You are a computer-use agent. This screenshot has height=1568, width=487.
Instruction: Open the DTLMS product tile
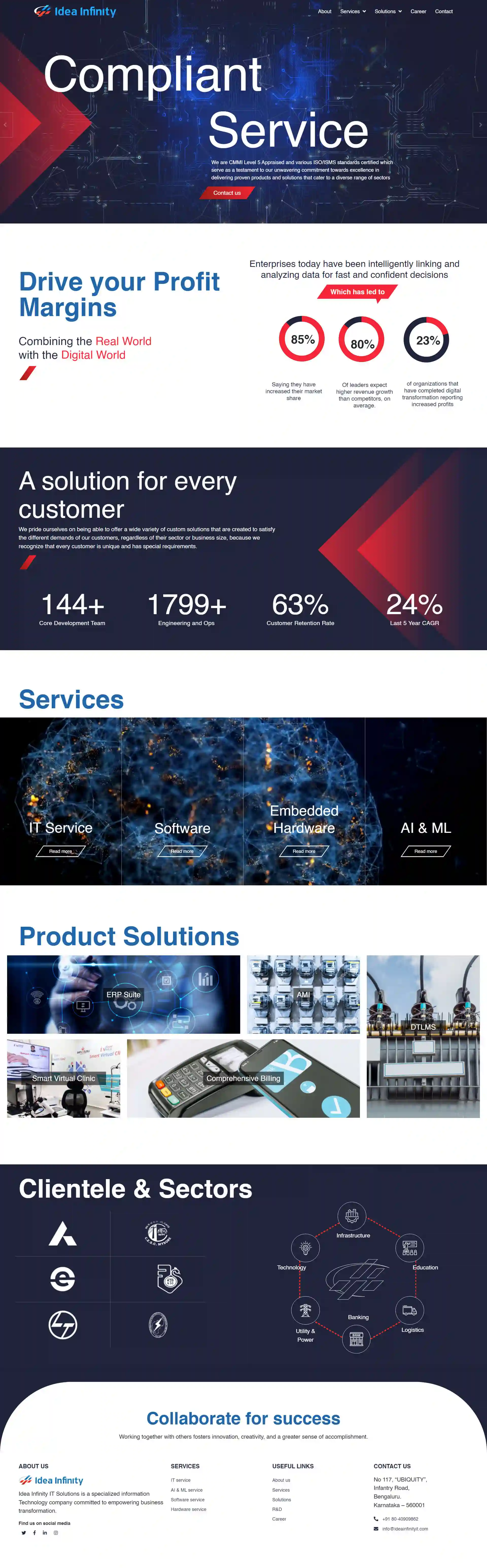(423, 1027)
